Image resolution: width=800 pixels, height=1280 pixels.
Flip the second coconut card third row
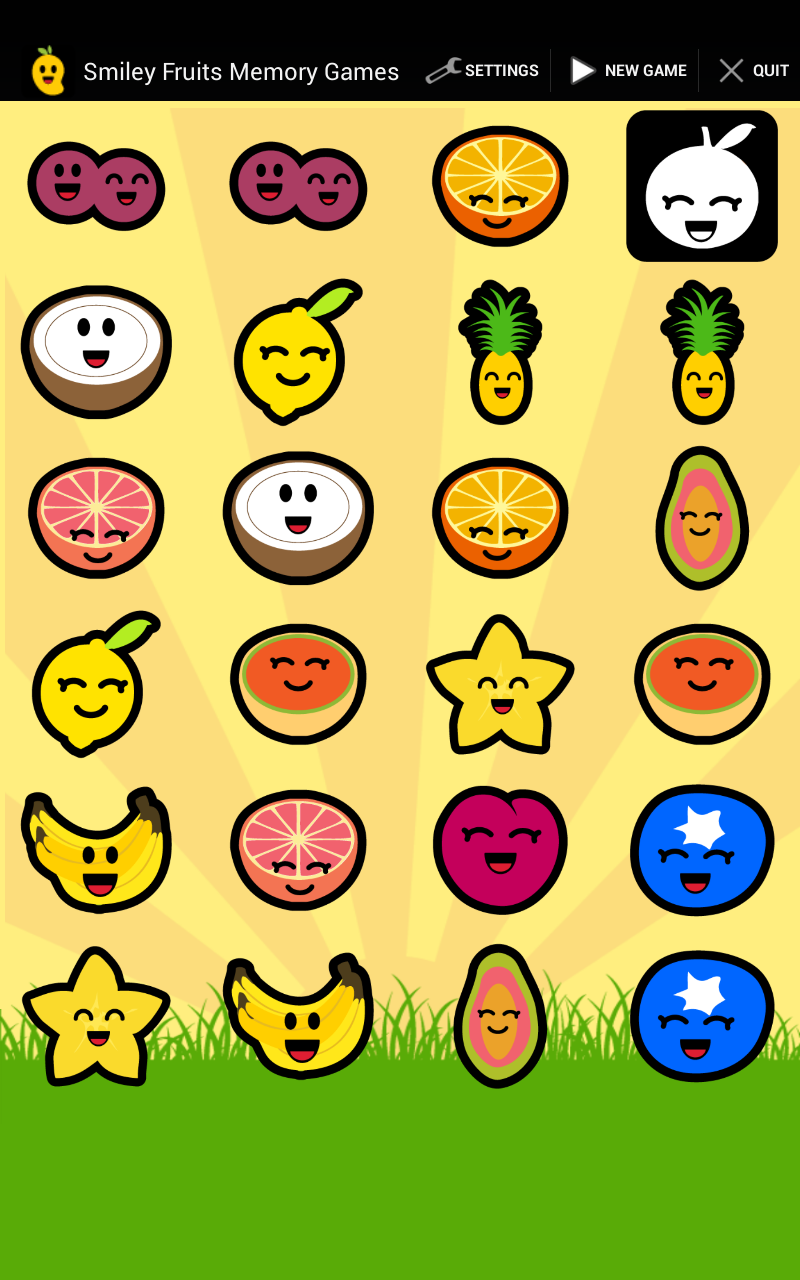298,517
